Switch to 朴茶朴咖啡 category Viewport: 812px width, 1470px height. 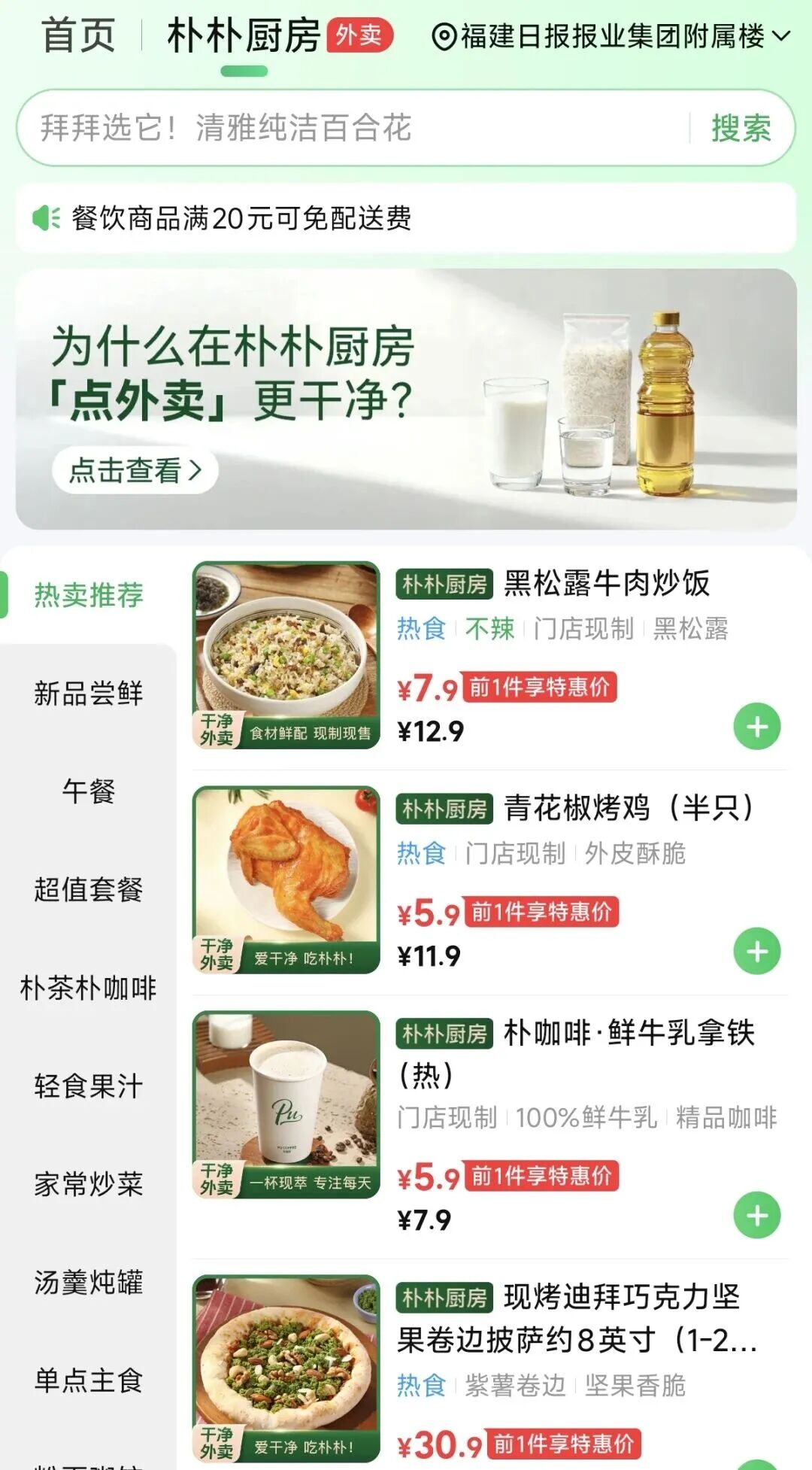click(x=88, y=988)
